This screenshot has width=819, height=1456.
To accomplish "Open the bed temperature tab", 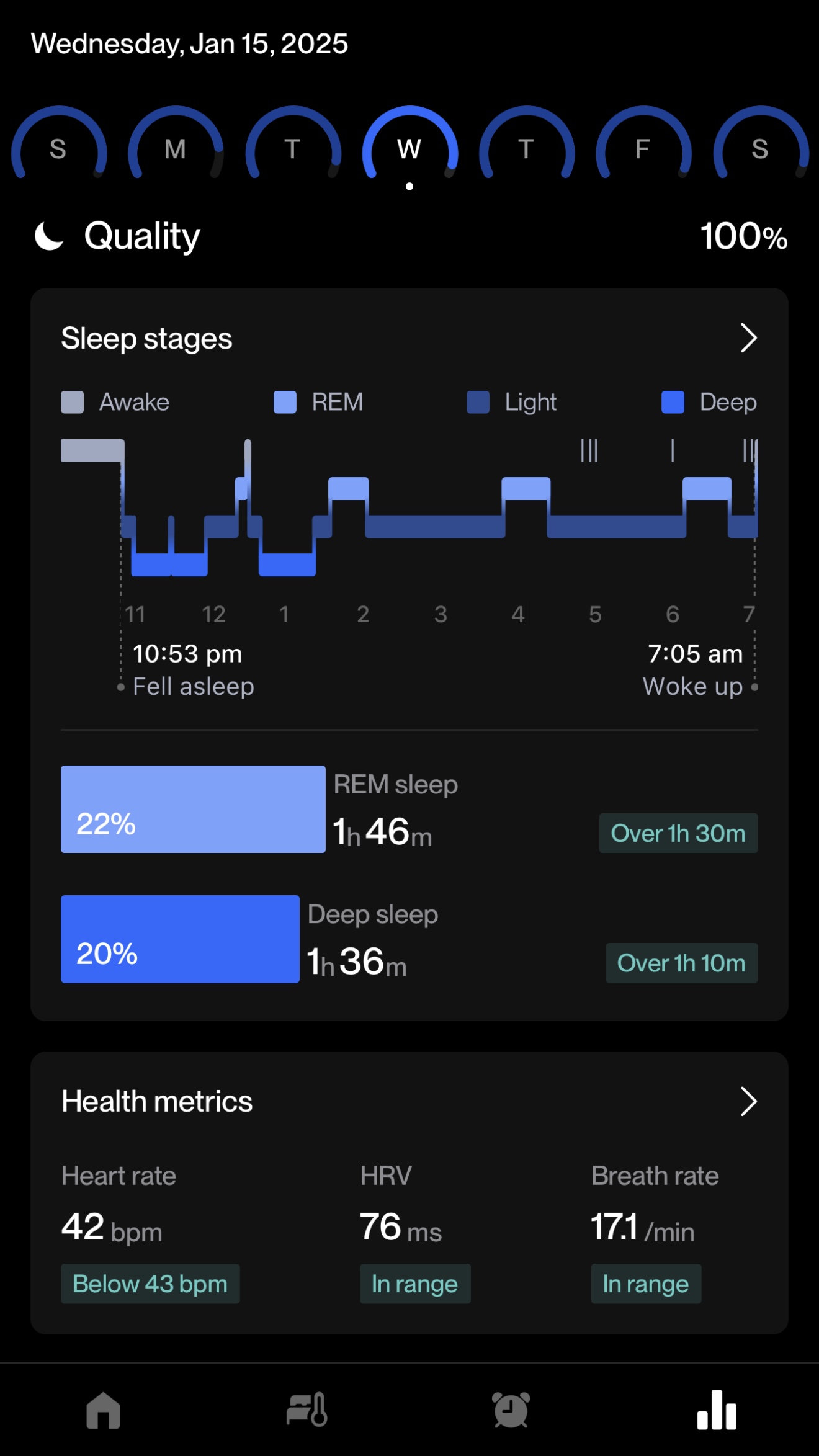I will pos(307,1409).
